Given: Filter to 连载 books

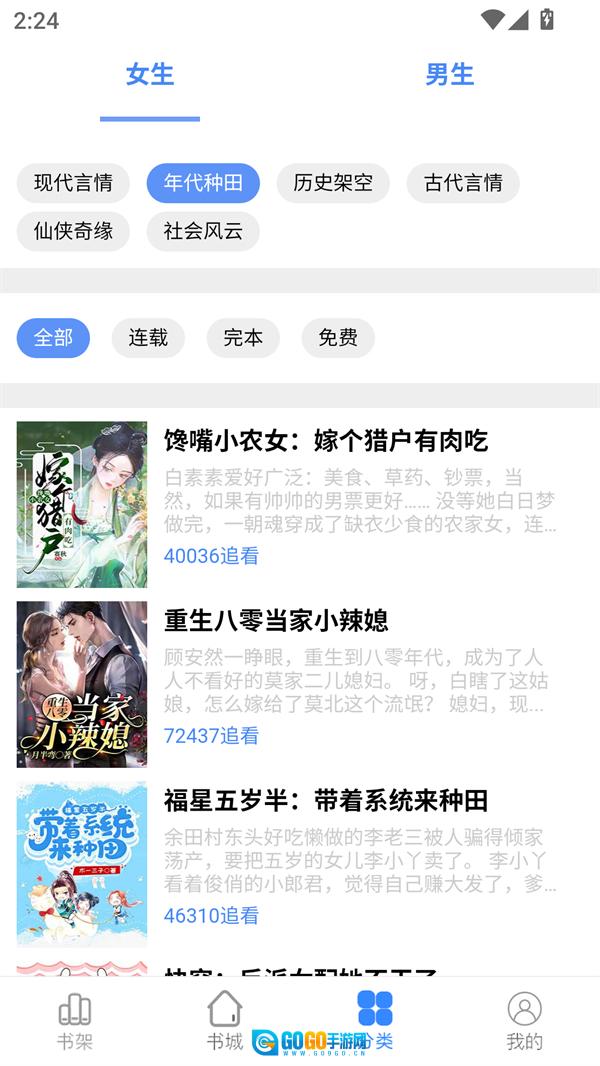Looking at the screenshot, I should click(x=148, y=338).
